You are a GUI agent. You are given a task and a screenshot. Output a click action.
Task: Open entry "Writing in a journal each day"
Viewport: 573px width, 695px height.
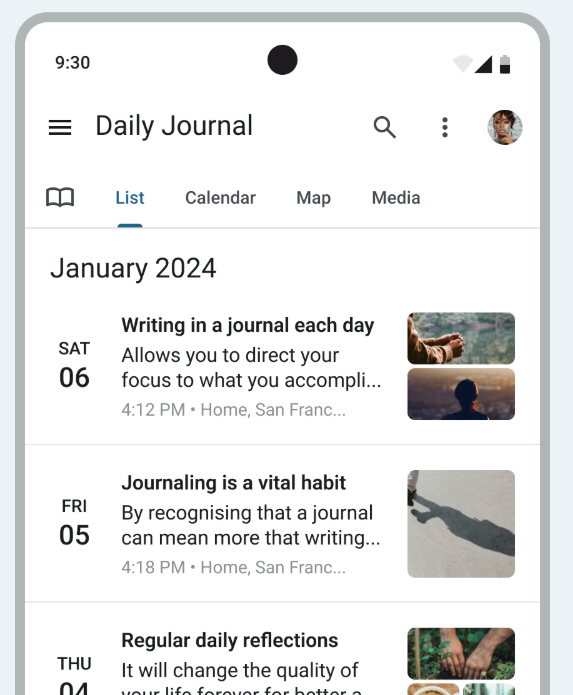click(282, 366)
